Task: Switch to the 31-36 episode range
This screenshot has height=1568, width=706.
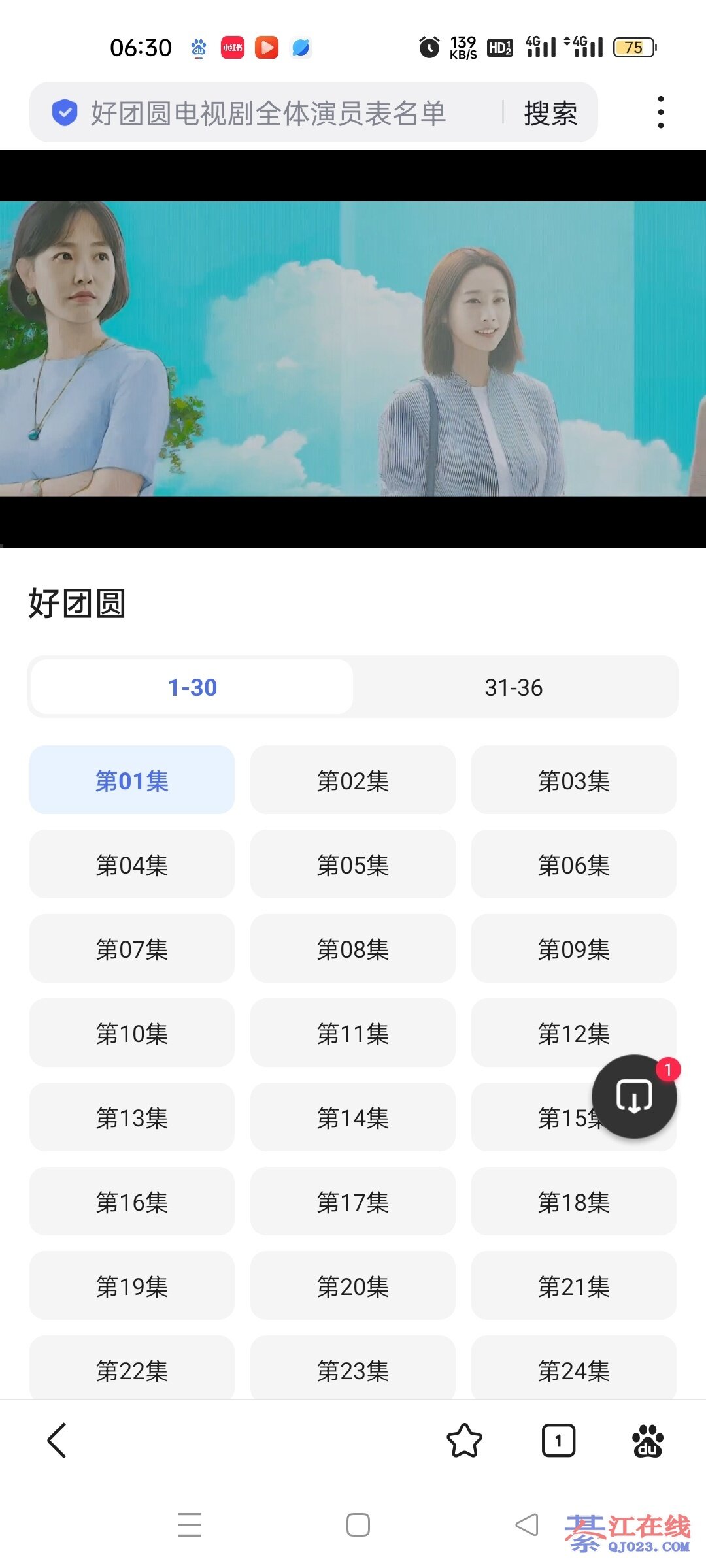Action: 514,687
